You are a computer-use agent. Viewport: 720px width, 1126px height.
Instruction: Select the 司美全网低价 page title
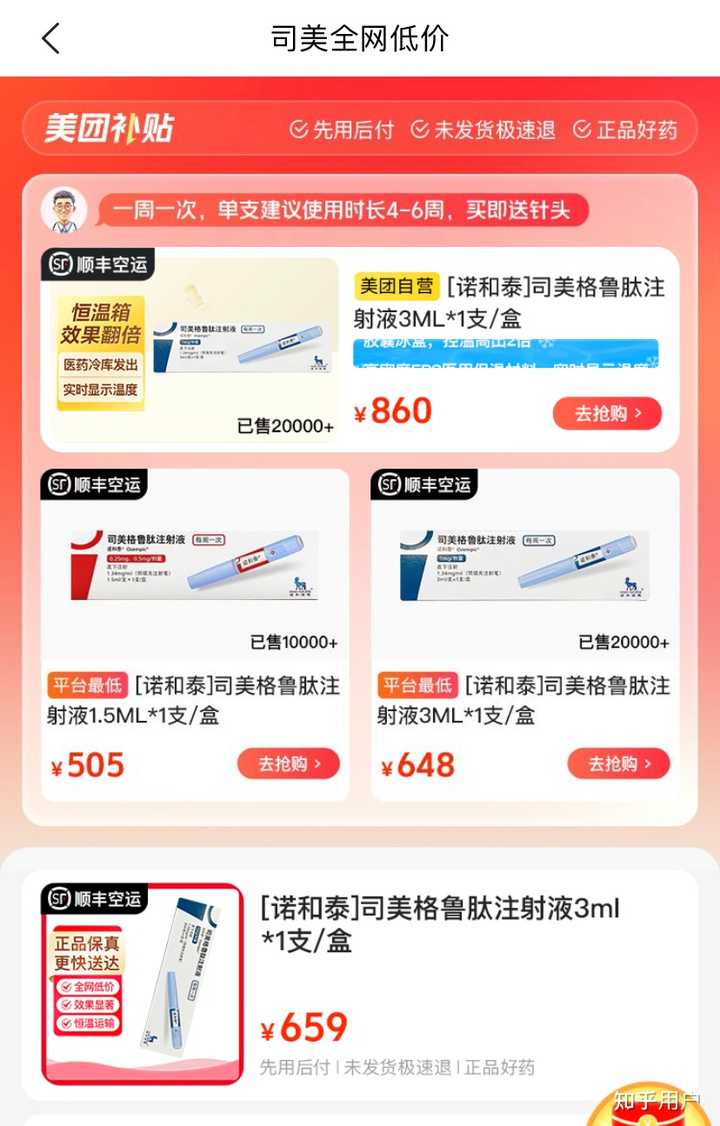359,37
